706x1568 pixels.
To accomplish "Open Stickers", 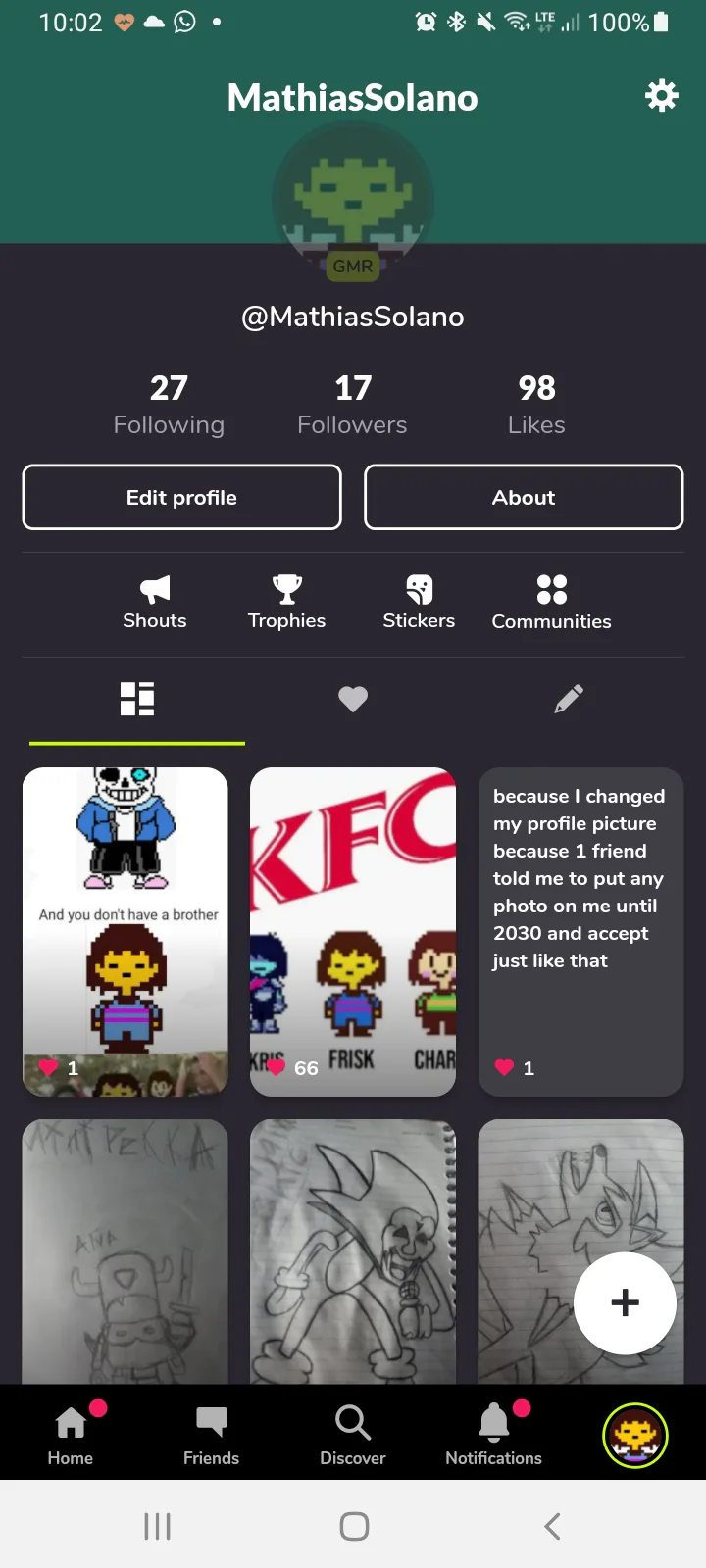I will 419,602.
